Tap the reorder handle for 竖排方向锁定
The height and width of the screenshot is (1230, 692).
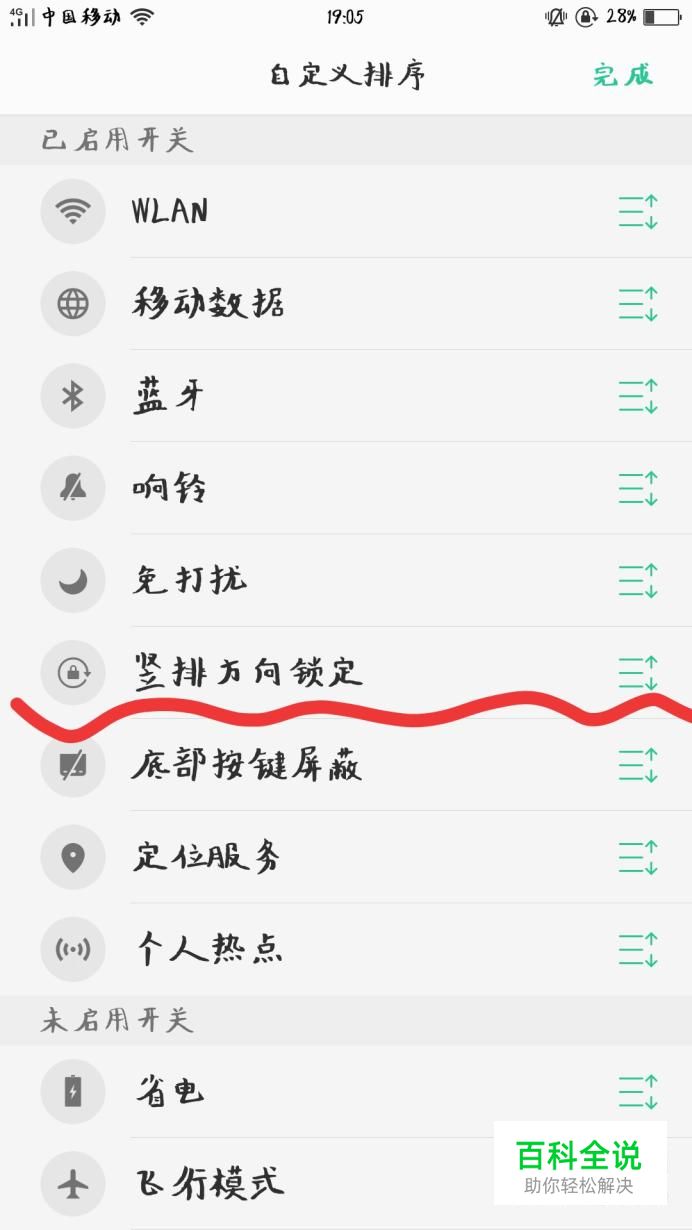tap(638, 673)
